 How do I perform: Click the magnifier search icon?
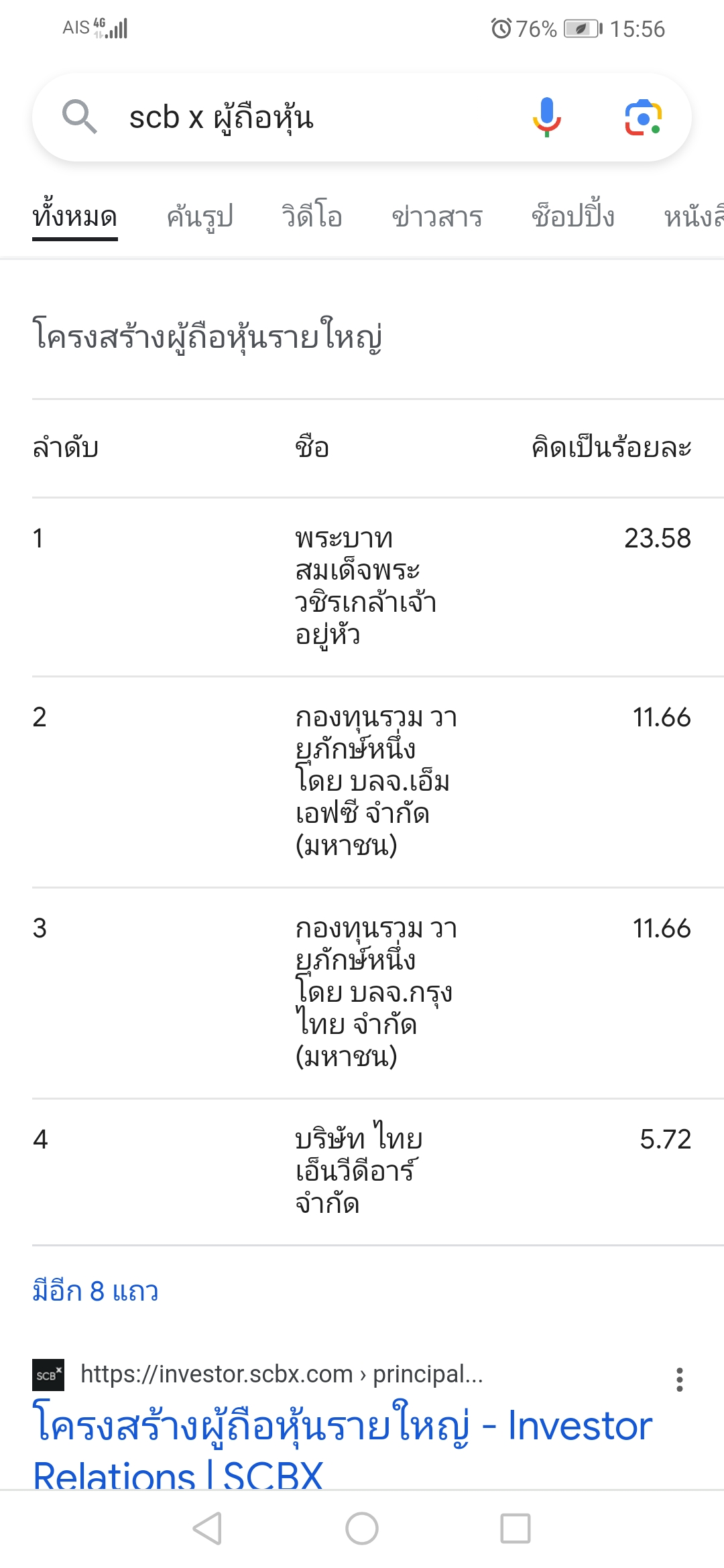(x=80, y=114)
